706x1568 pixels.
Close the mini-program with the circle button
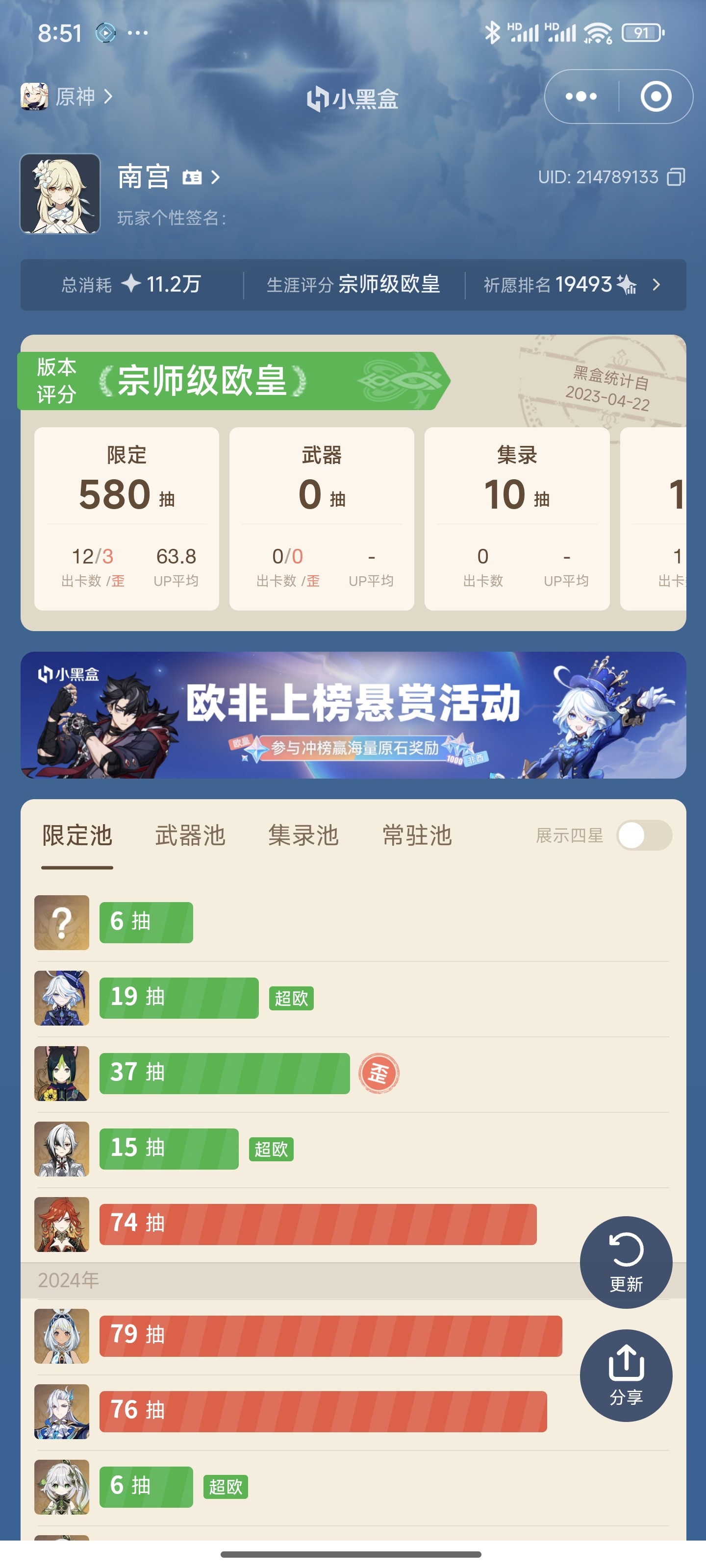(656, 97)
